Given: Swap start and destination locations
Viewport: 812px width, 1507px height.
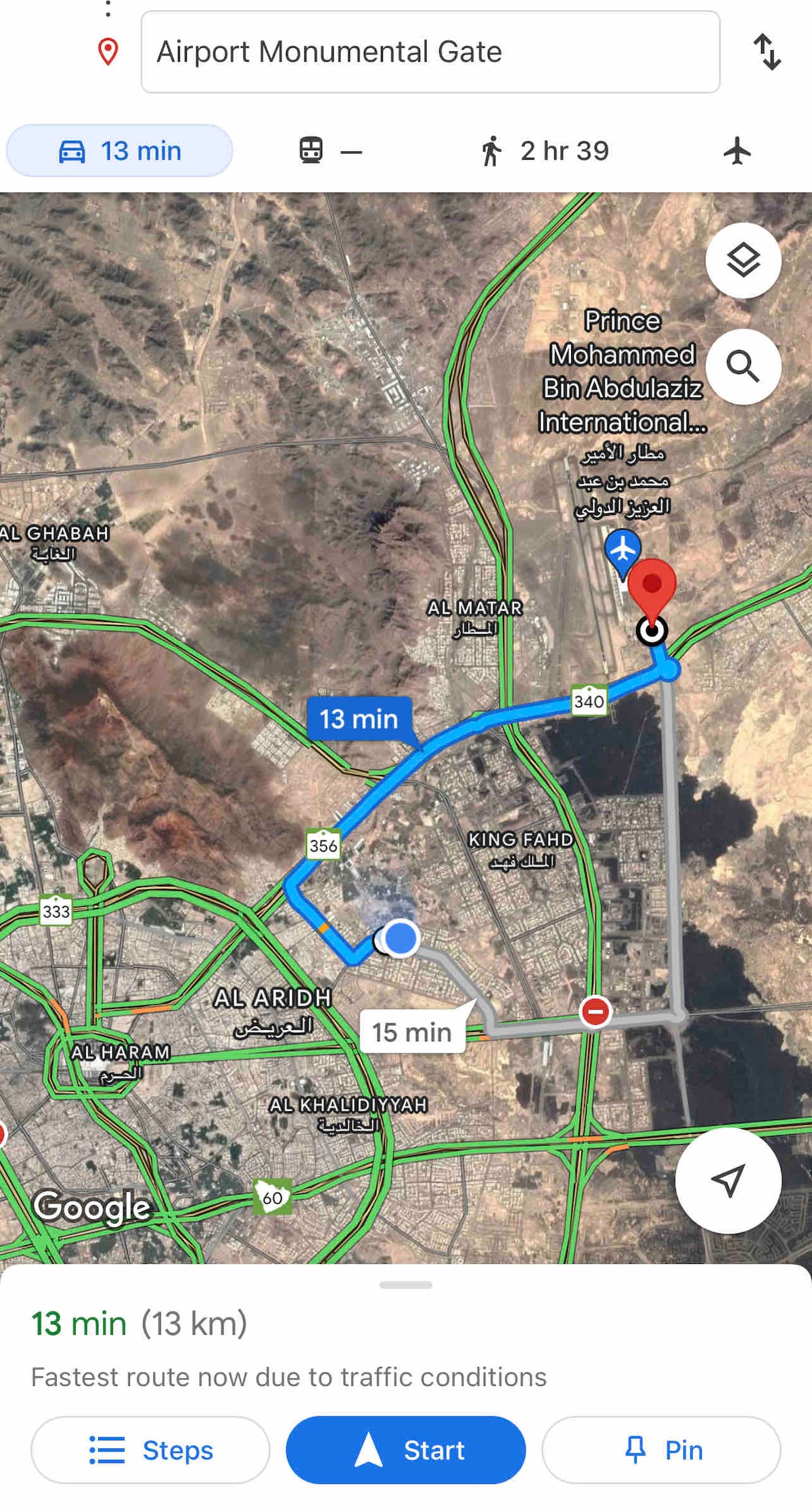Looking at the screenshot, I should click(x=767, y=52).
